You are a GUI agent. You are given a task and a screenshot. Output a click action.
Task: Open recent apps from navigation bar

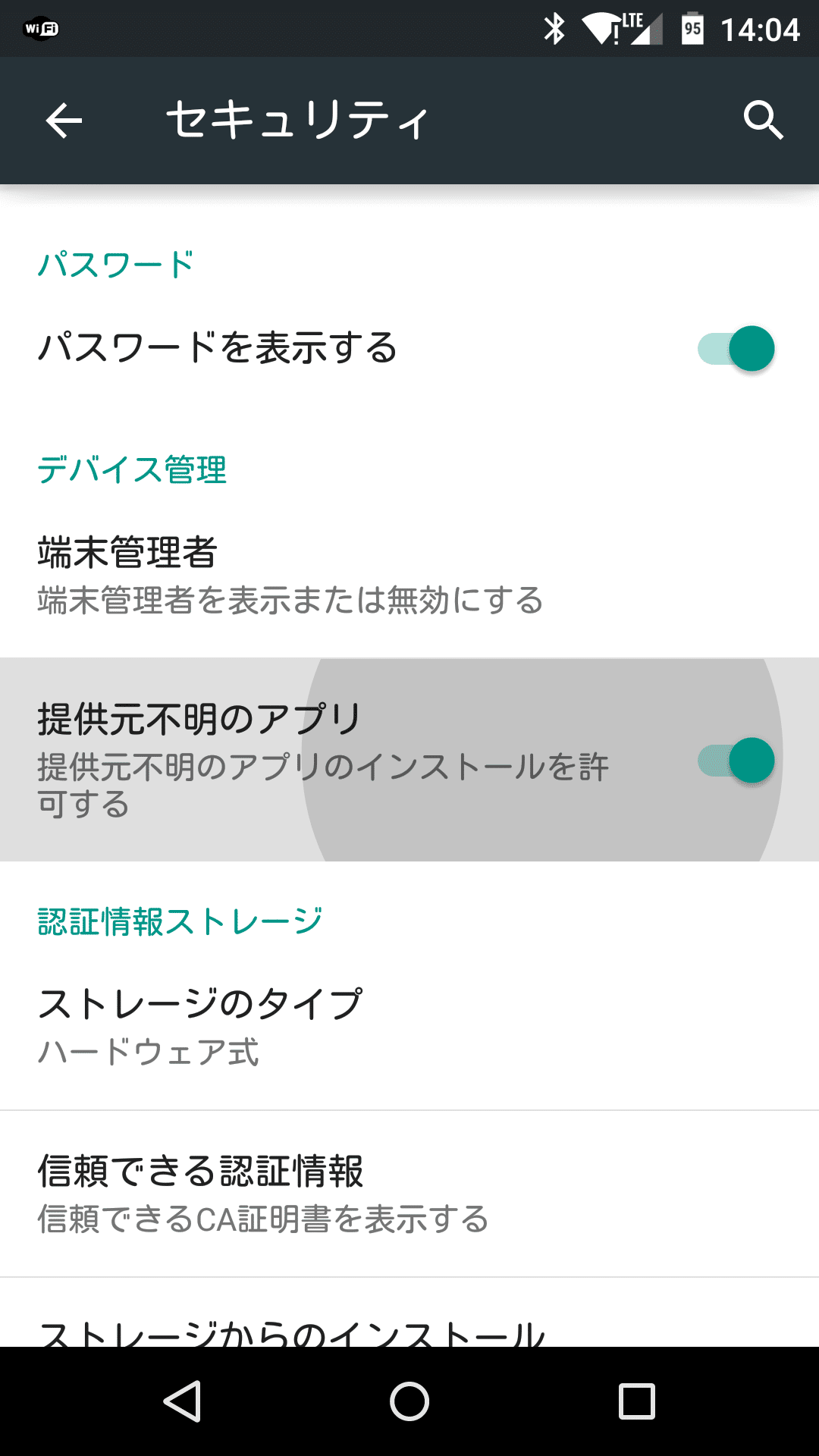click(x=637, y=1401)
